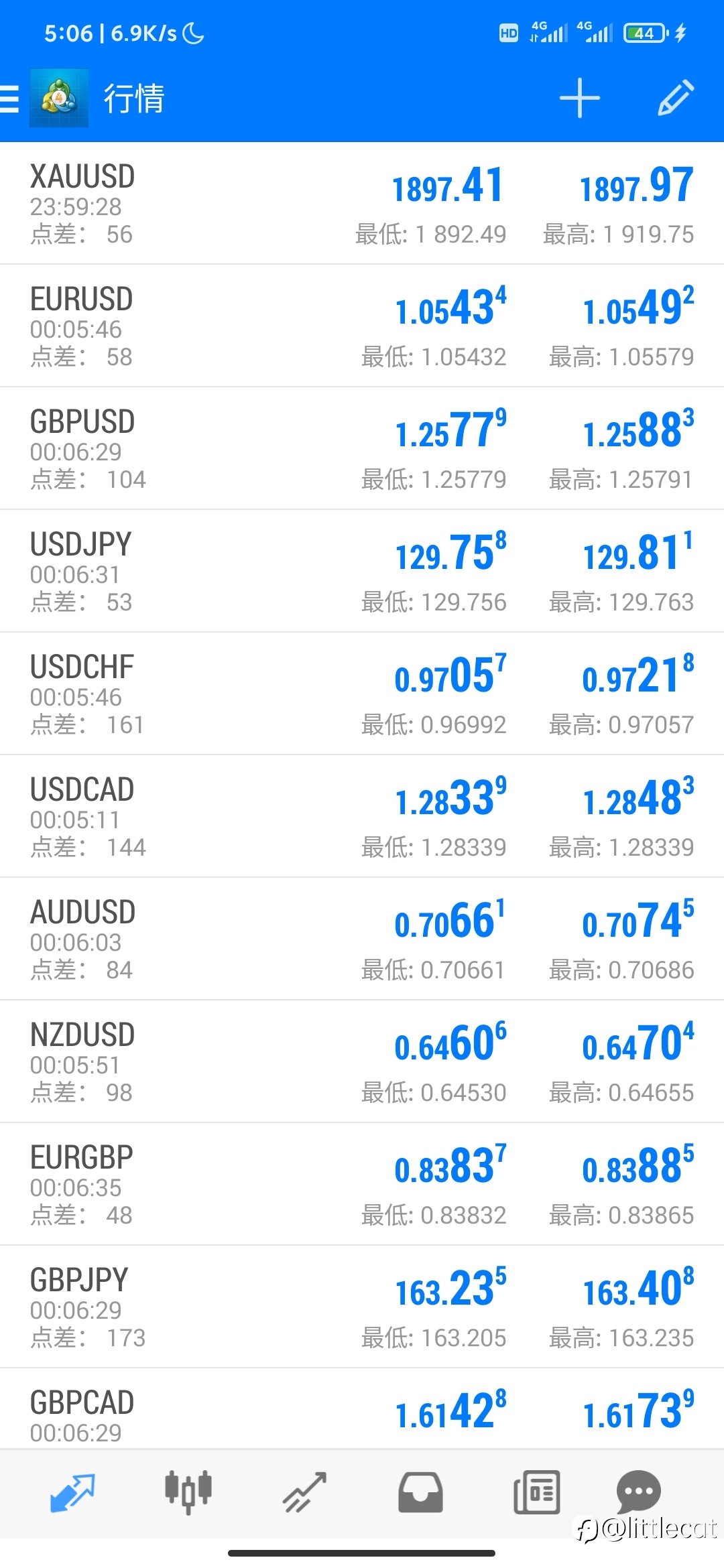This screenshot has width=724, height=1568.
Task: Switch to the history inbox tab
Action: pyautogui.click(x=420, y=1493)
